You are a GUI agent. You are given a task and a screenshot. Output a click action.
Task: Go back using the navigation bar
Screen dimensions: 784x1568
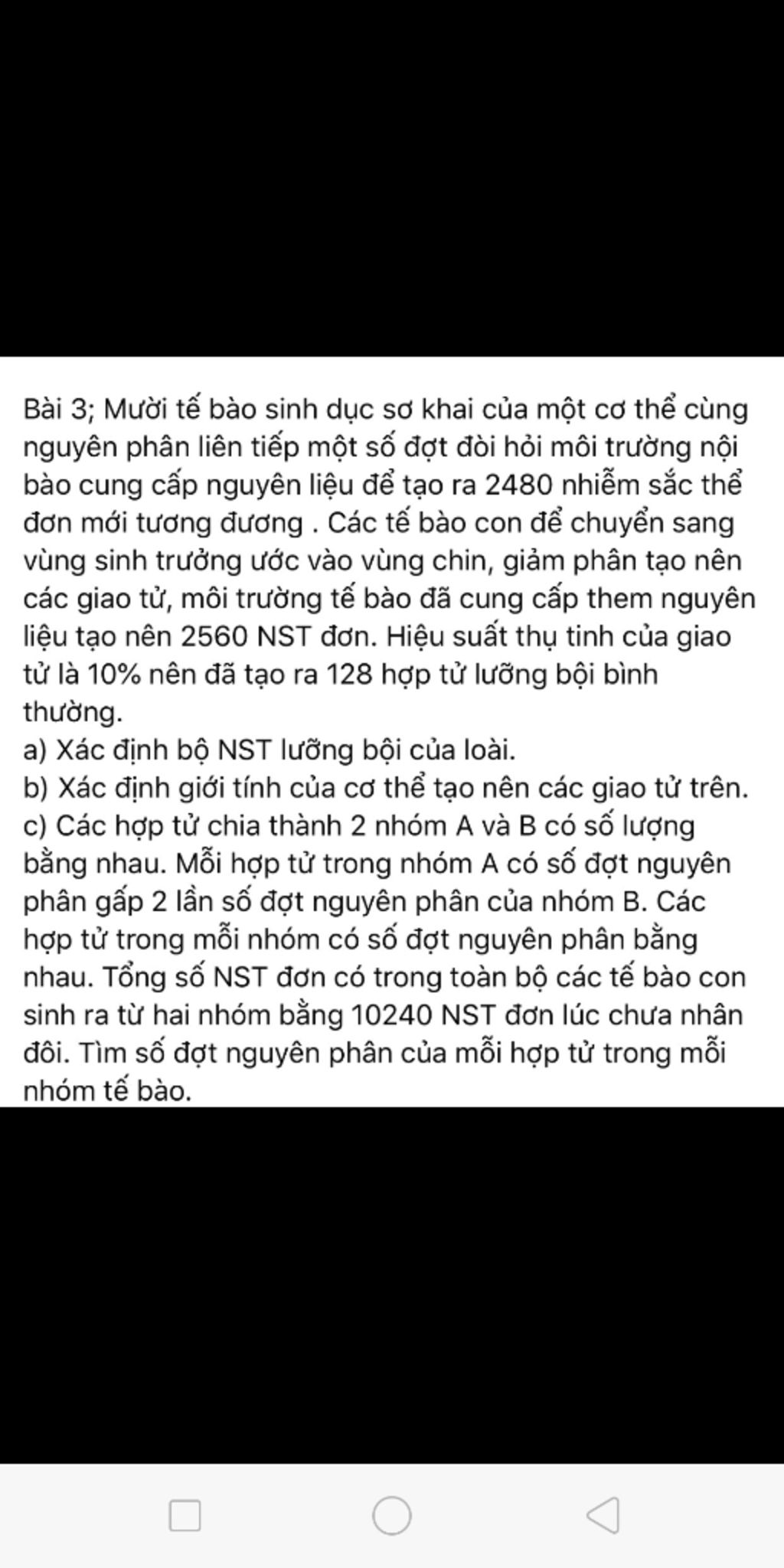pos(603,1514)
